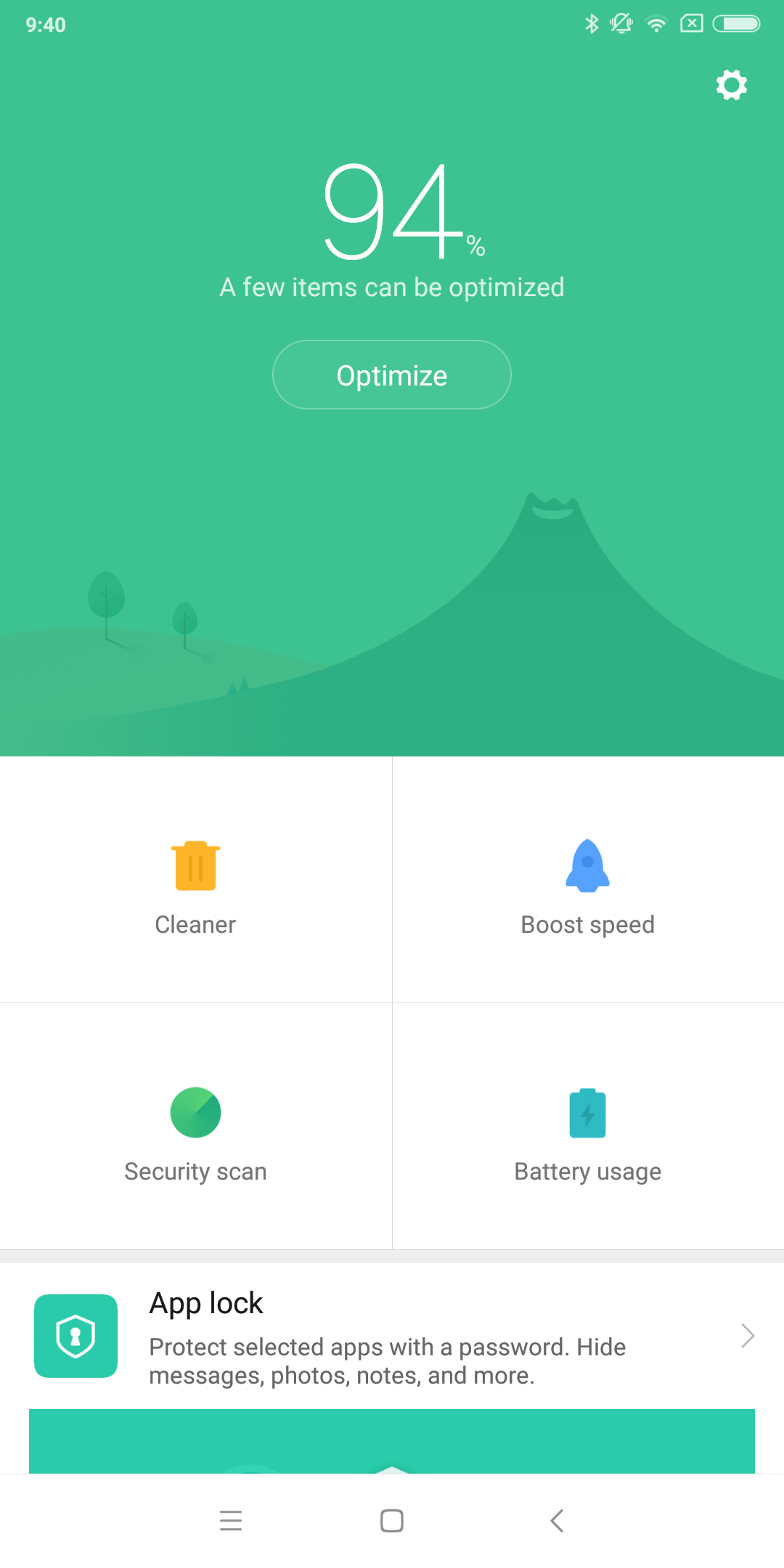Open the settings gear icon
The width and height of the screenshot is (784, 1568).
(x=732, y=85)
